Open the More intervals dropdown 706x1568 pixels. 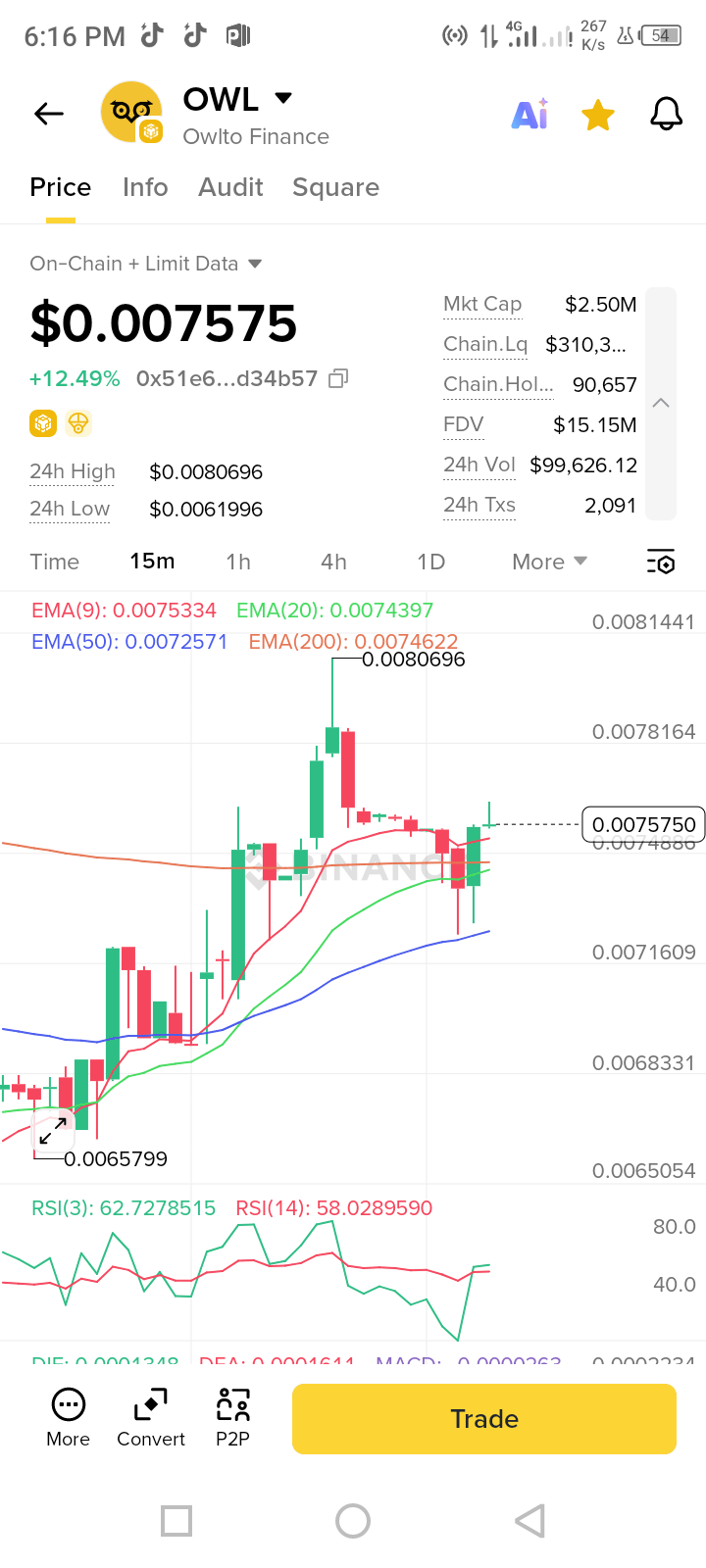tap(549, 562)
